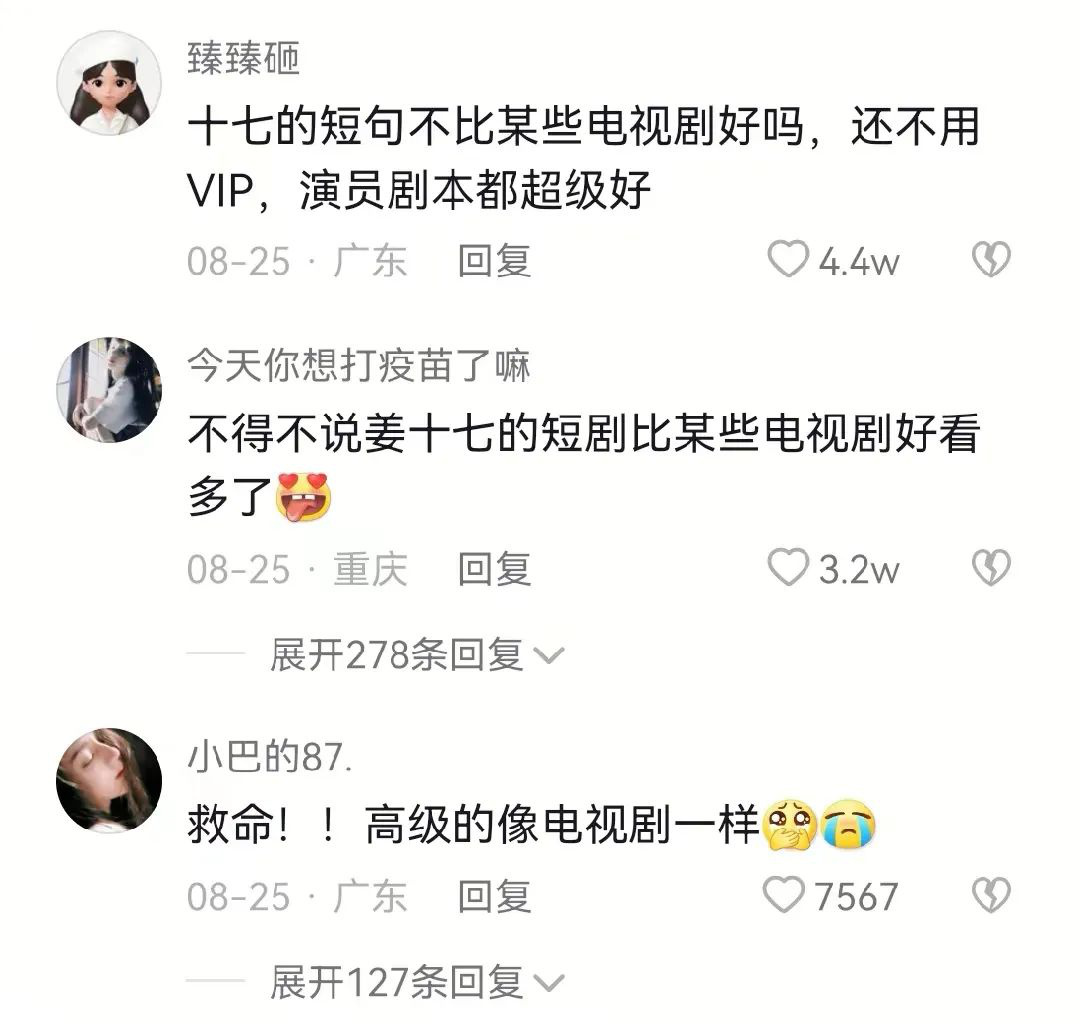1080x1024 pixels.
Task: Like 臻臻砸's comment
Action: [788, 261]
